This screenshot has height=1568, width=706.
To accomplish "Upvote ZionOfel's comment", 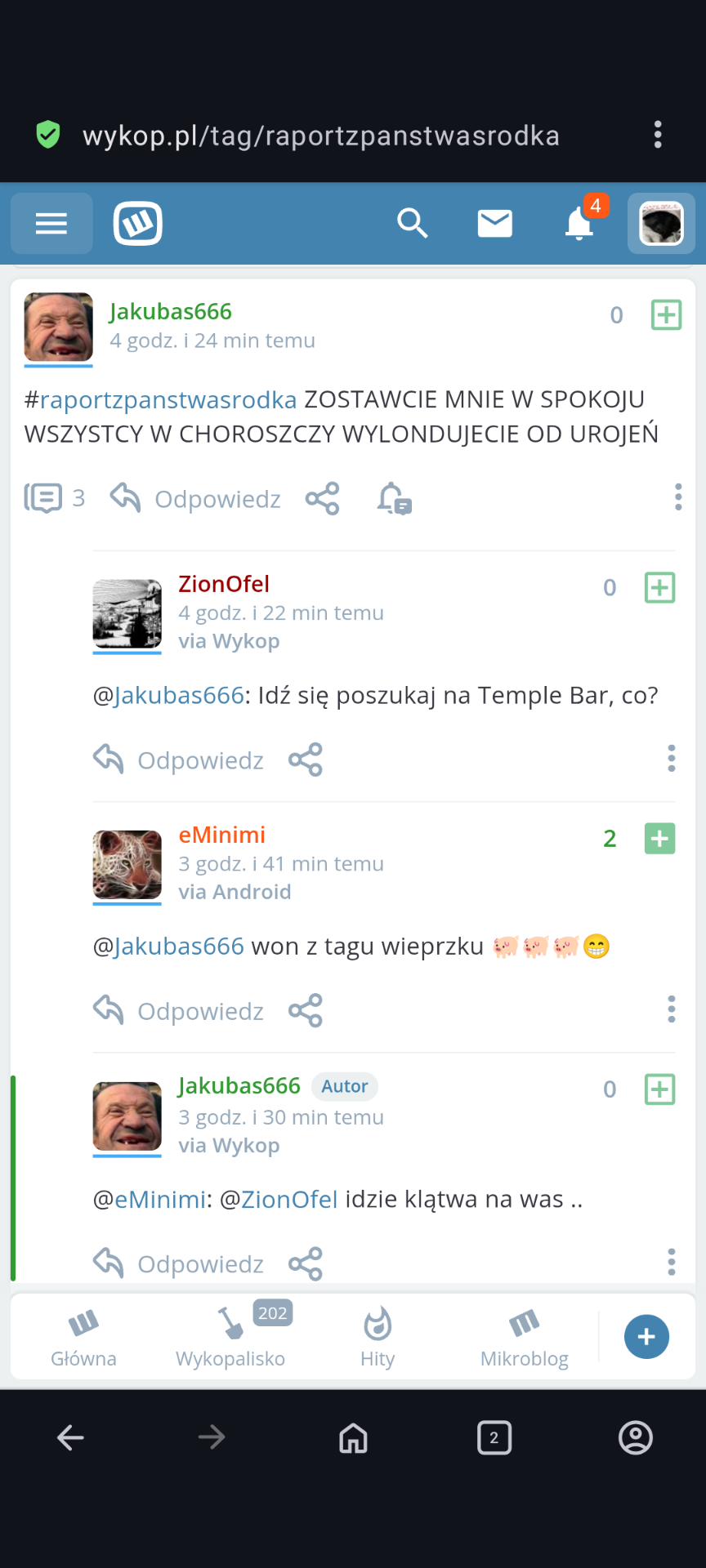I will pos(659,587).
